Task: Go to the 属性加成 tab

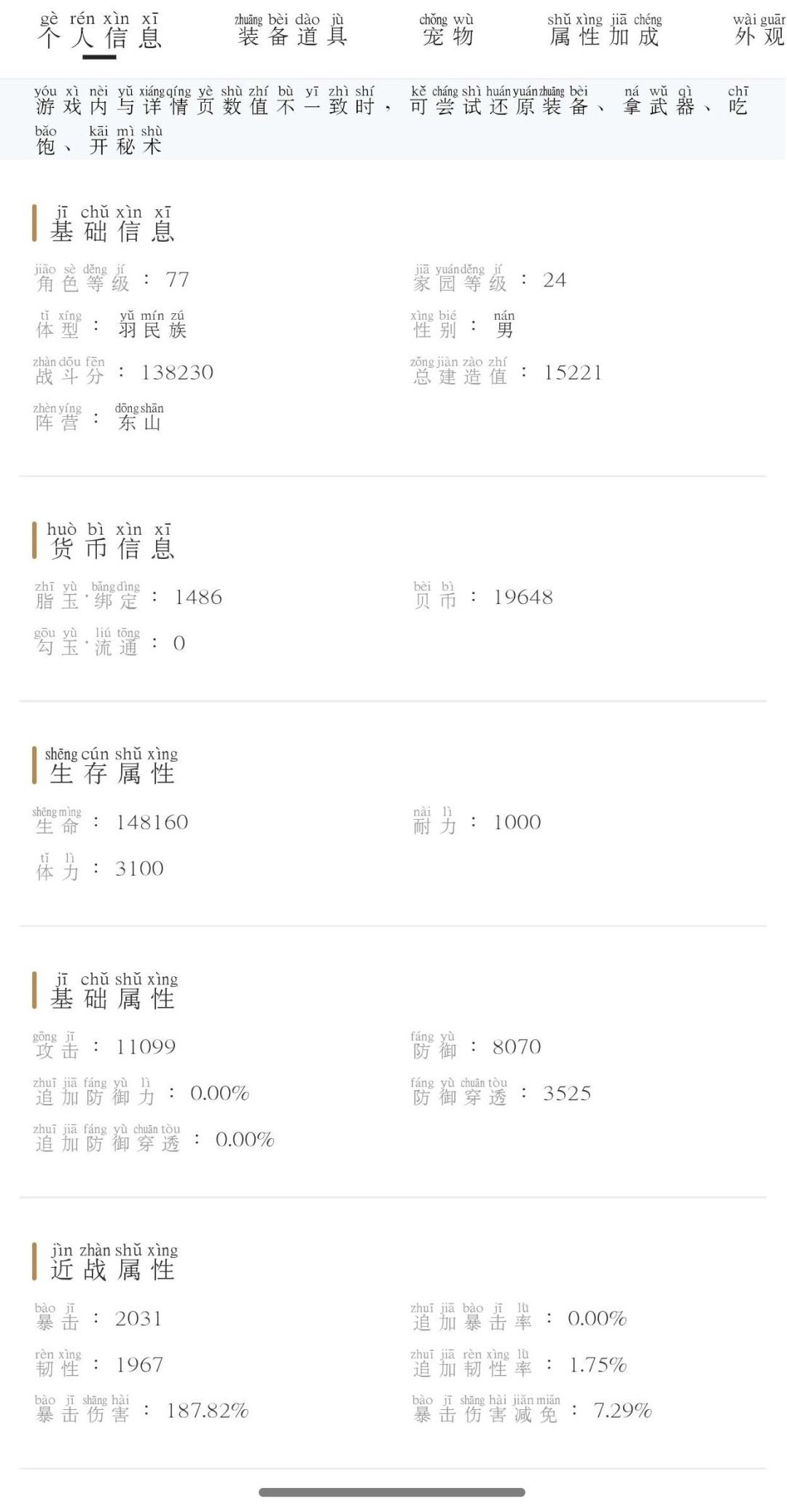Action: (605, 32)
